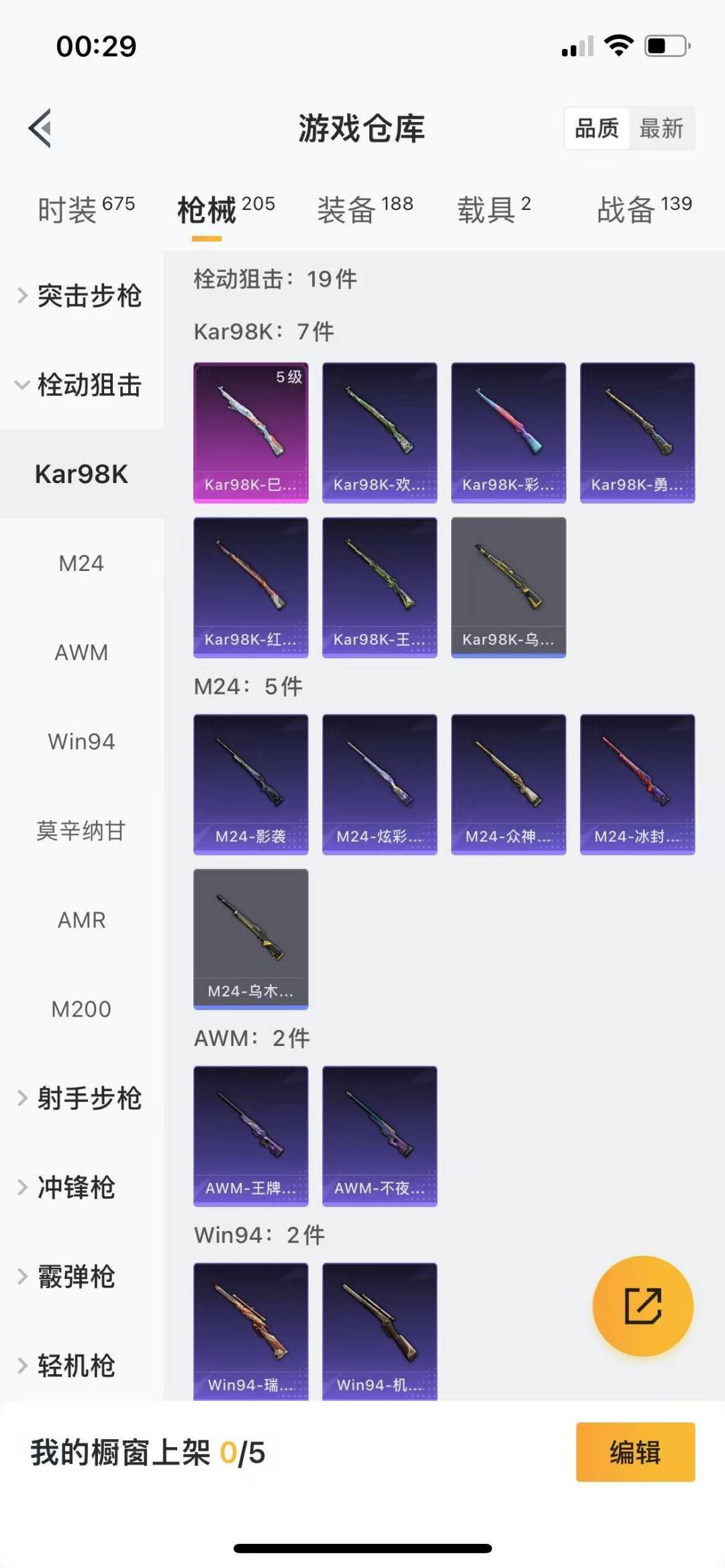725x1568 pixels.
Task: Select M24 in the sidebar
Action: point(81,563)
